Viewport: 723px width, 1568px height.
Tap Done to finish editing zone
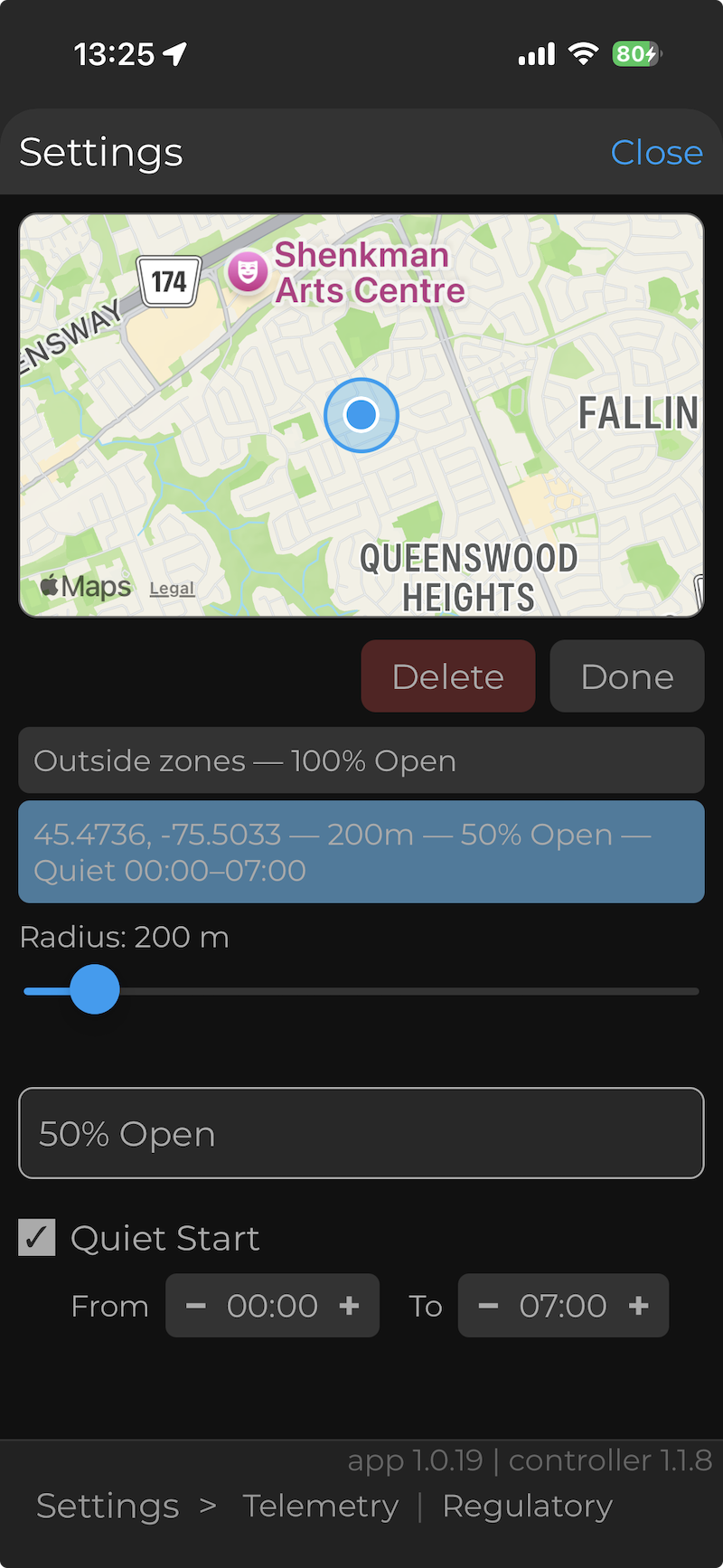(x=627, y=676)
